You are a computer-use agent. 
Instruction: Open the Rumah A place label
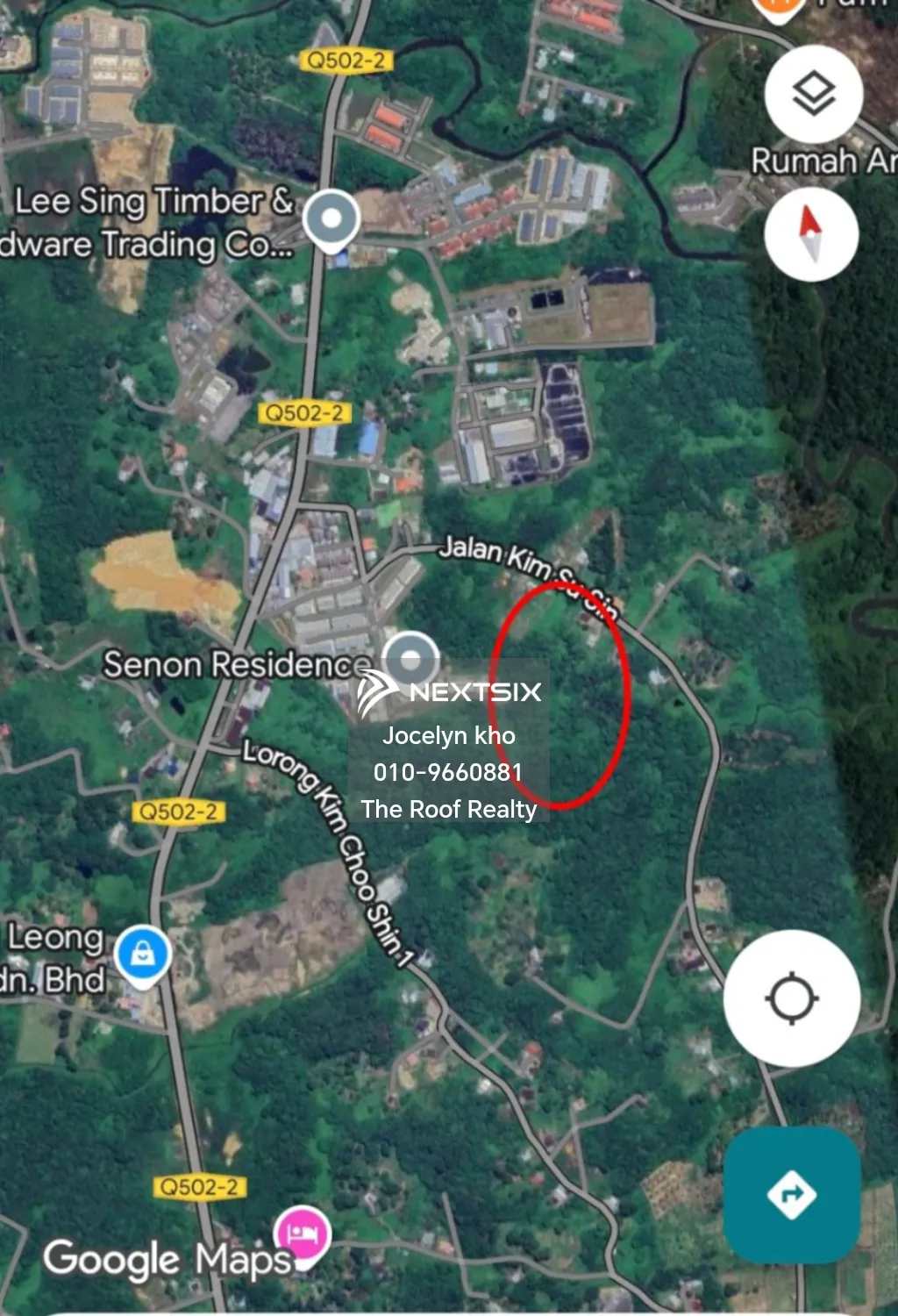tap(816, 161)
